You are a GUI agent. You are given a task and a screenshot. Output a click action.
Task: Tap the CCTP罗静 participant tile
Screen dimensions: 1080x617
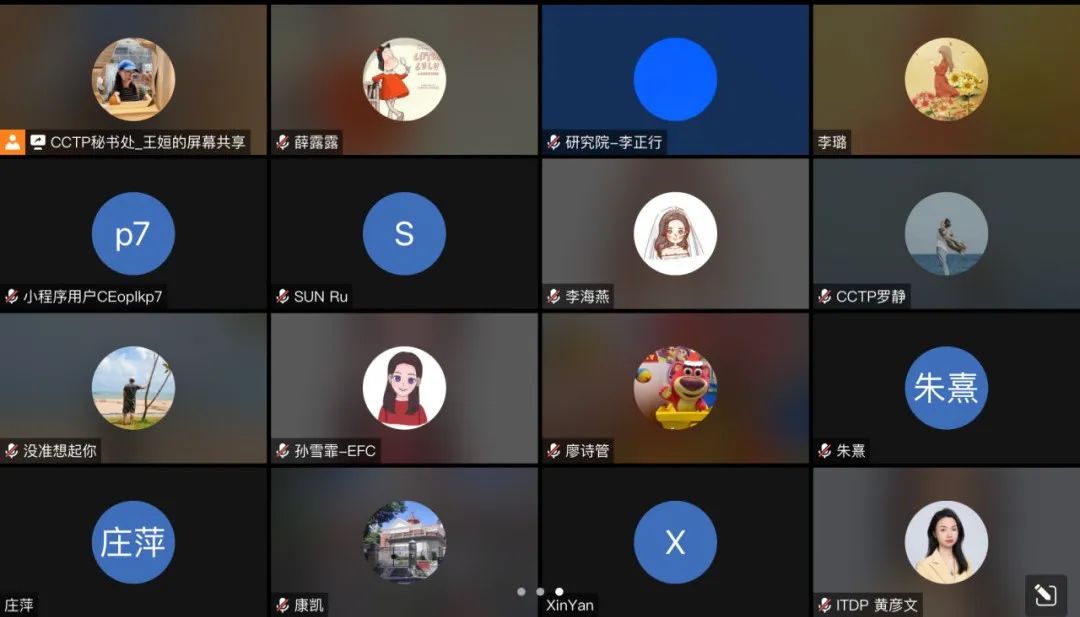tap(946, 234)
